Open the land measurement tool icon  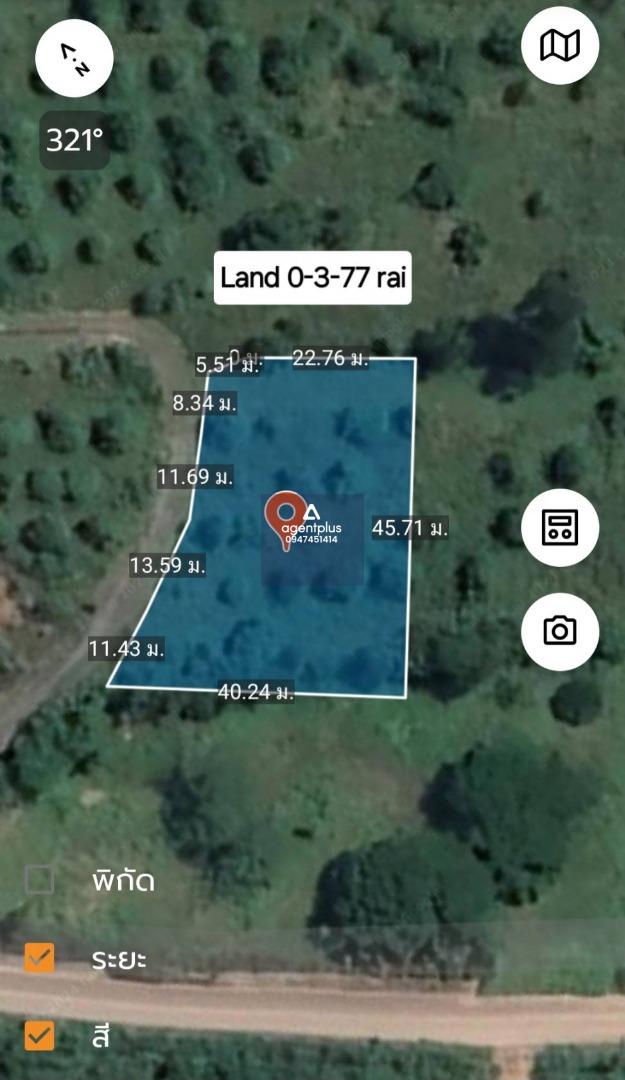click(x=560, y=528)
